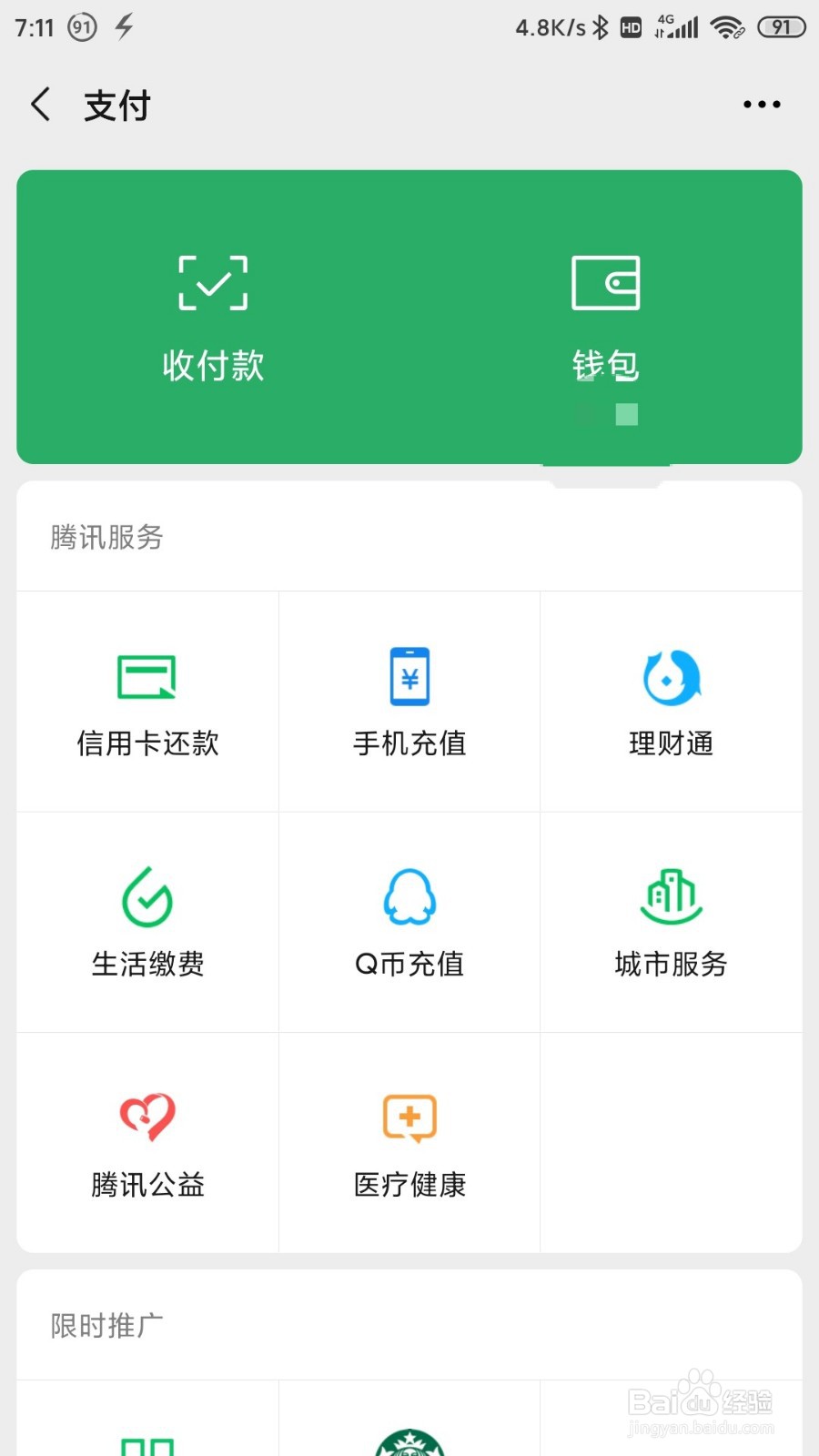Viewport: 819px width, 1456px height.
Task: Launch 理财通 wealth service
Action: coord(672,703)
